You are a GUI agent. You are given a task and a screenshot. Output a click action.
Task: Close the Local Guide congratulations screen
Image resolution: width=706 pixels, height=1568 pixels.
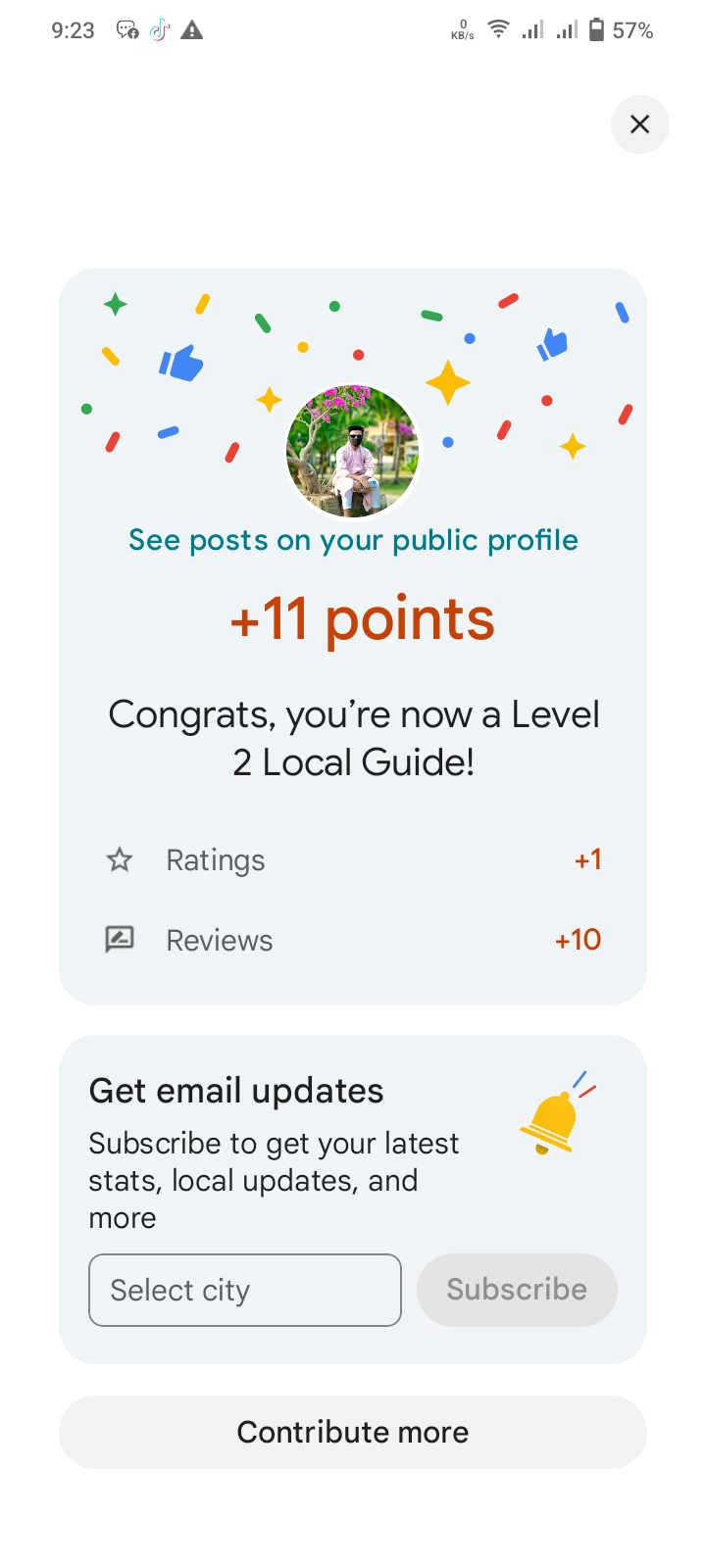click(x=639, y=124)
